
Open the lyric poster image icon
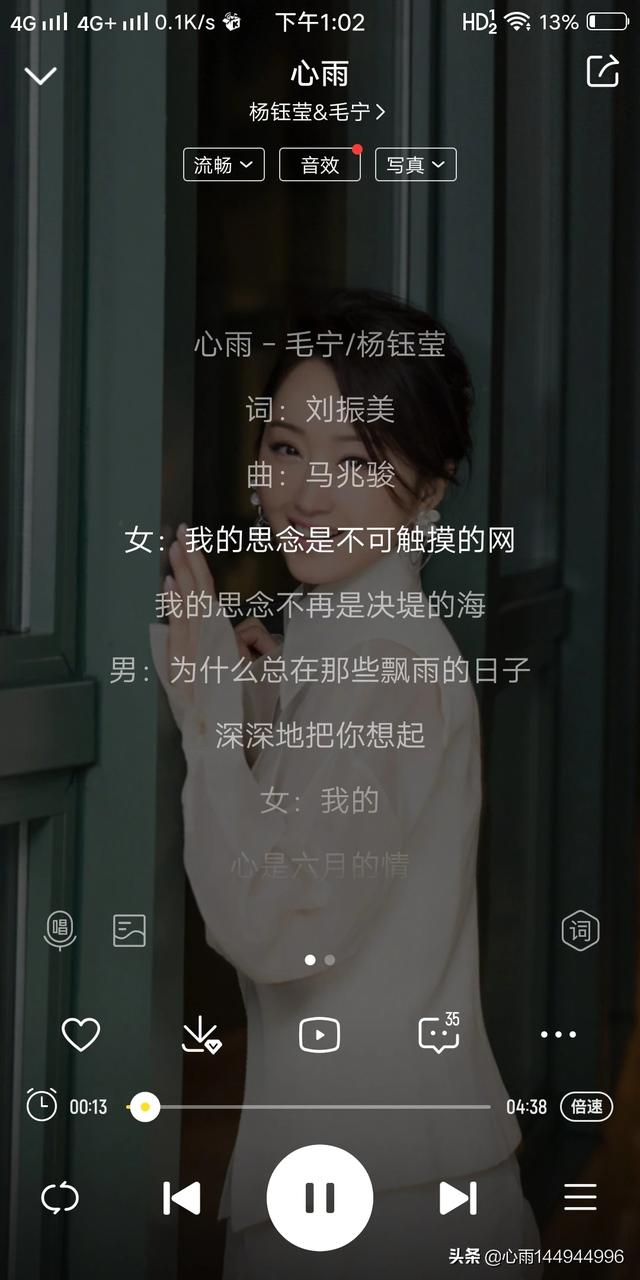pyautogui.click(x=129, y=930)
